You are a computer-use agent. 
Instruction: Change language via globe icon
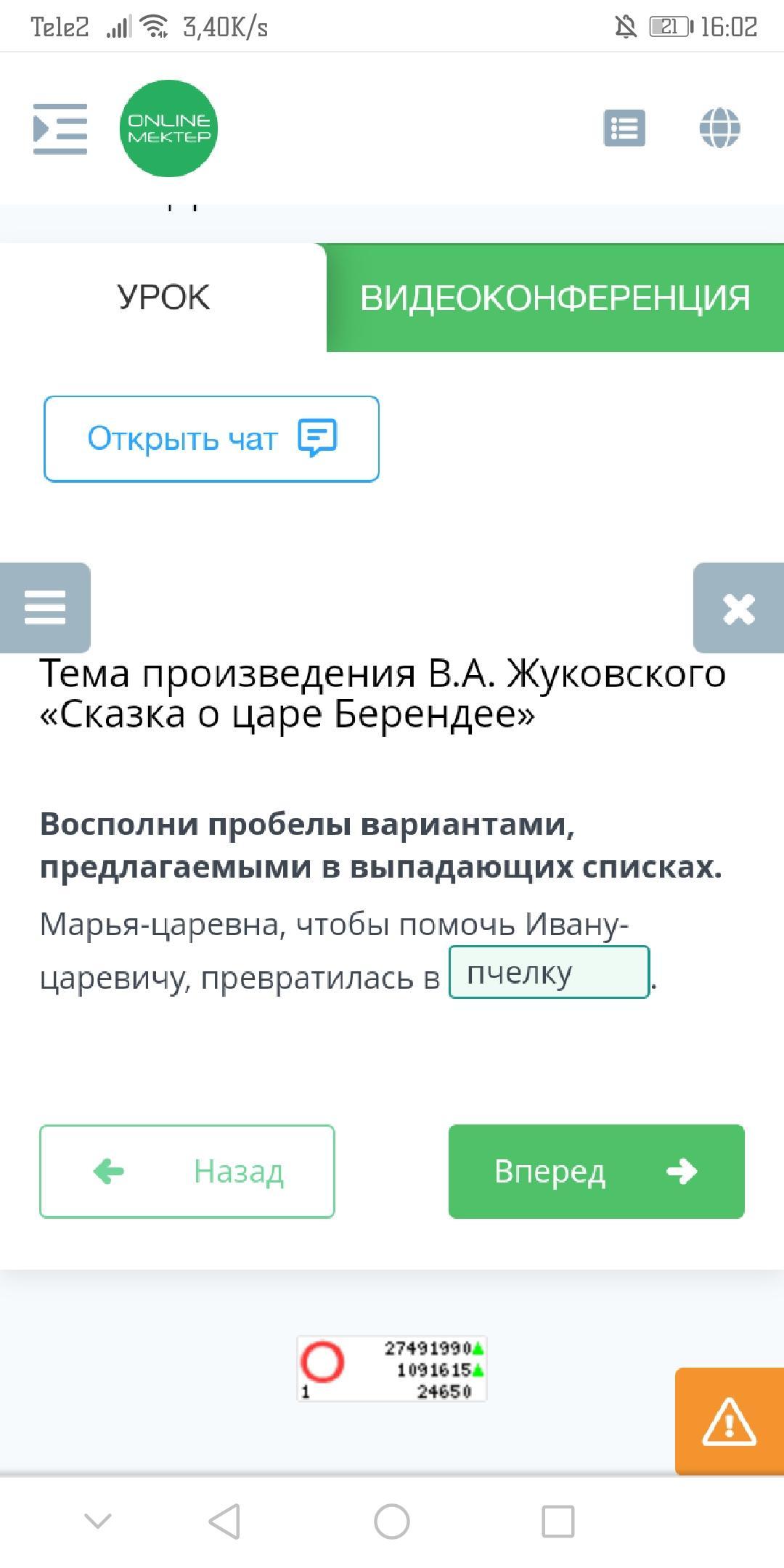(719, 128)
